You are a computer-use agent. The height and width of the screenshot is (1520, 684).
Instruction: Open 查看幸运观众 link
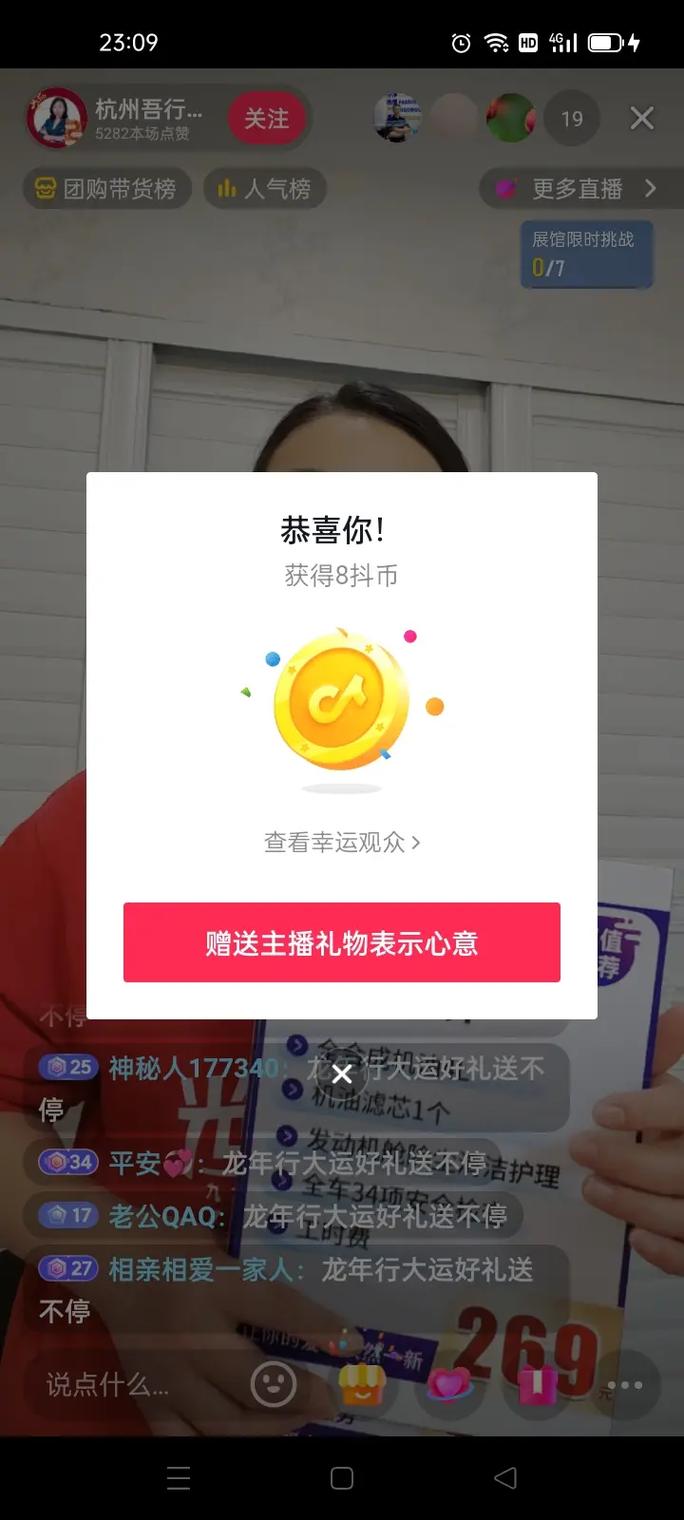point(341,843)
